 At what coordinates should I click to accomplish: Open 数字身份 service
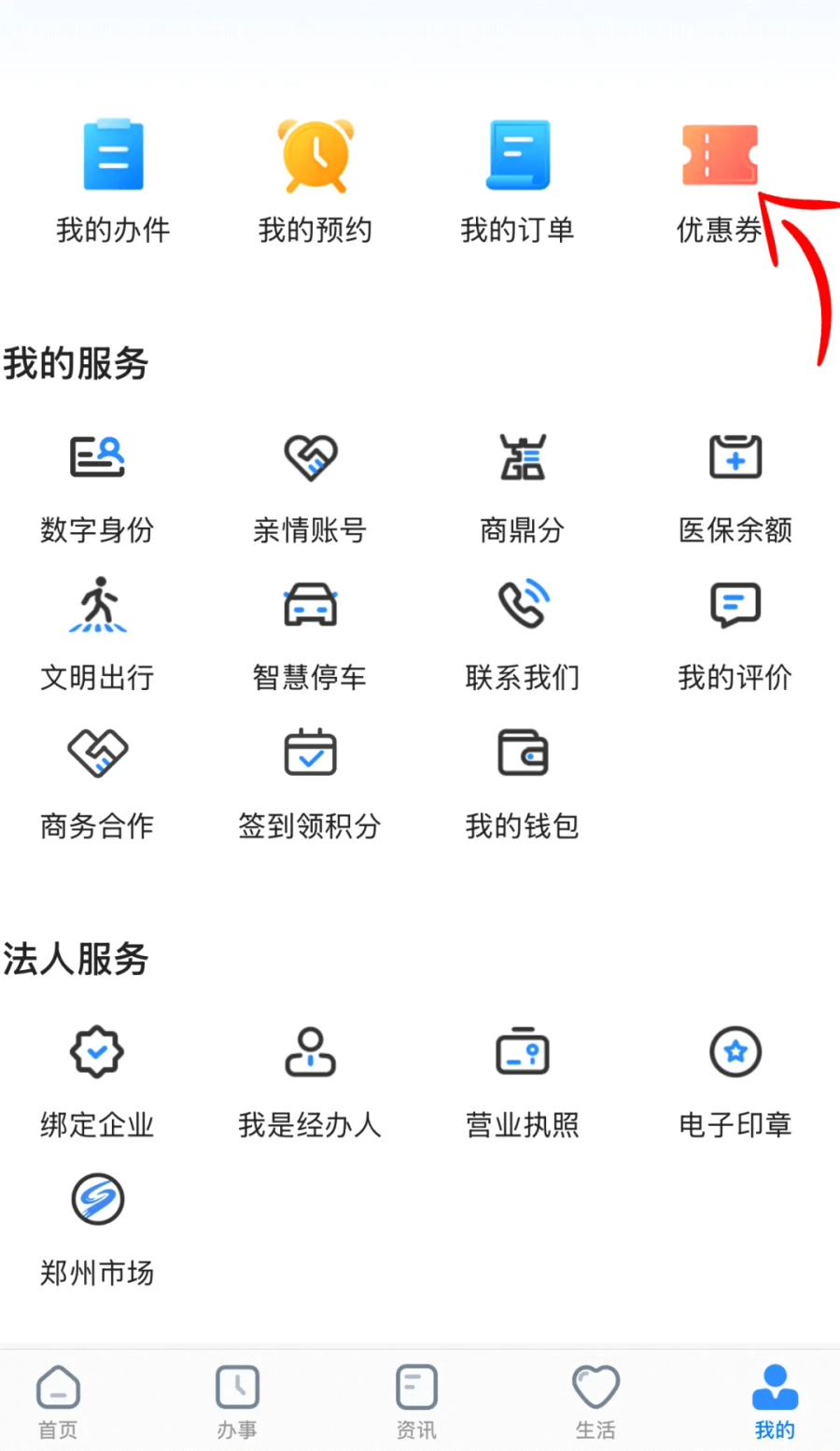97,489
